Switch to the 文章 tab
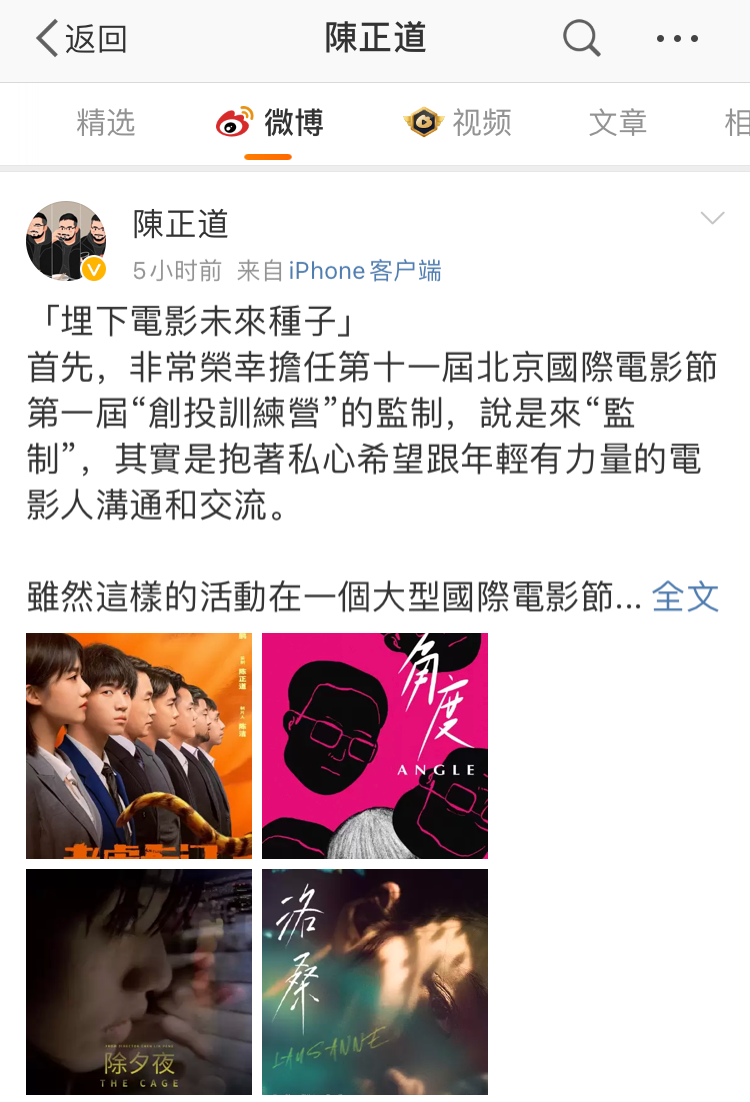 pos(617,123)
